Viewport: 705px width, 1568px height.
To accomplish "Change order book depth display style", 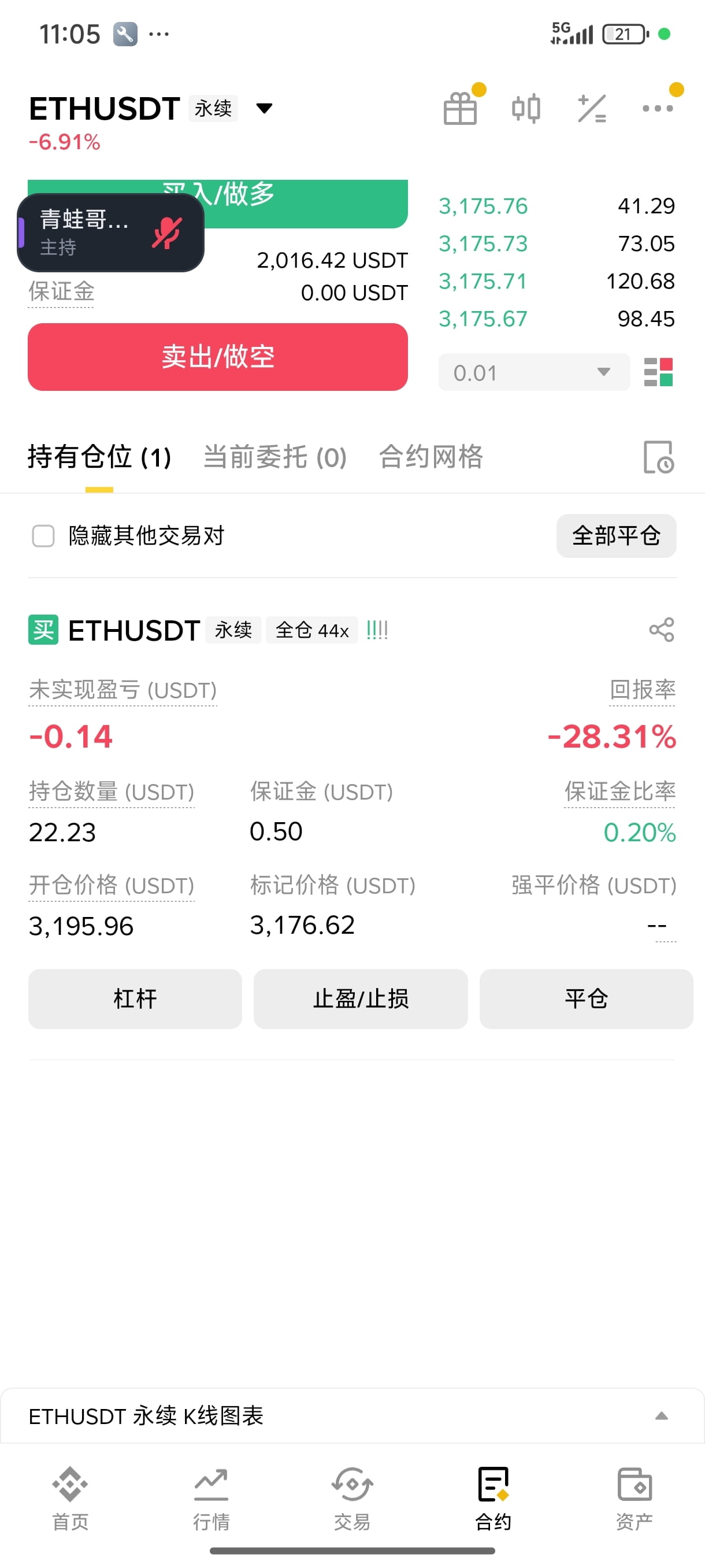I will click(660, 371).
